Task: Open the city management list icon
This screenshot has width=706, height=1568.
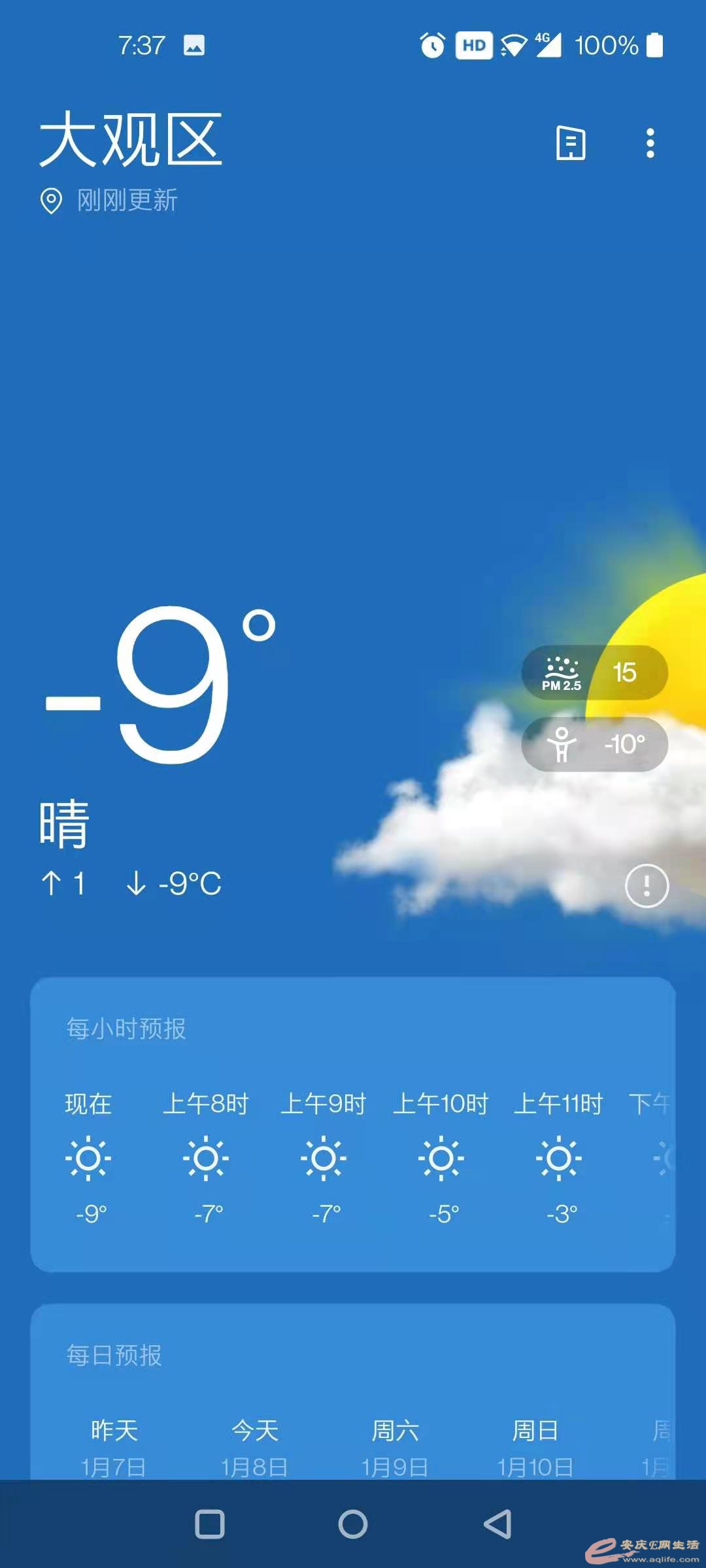Action: tap(571, 142)
